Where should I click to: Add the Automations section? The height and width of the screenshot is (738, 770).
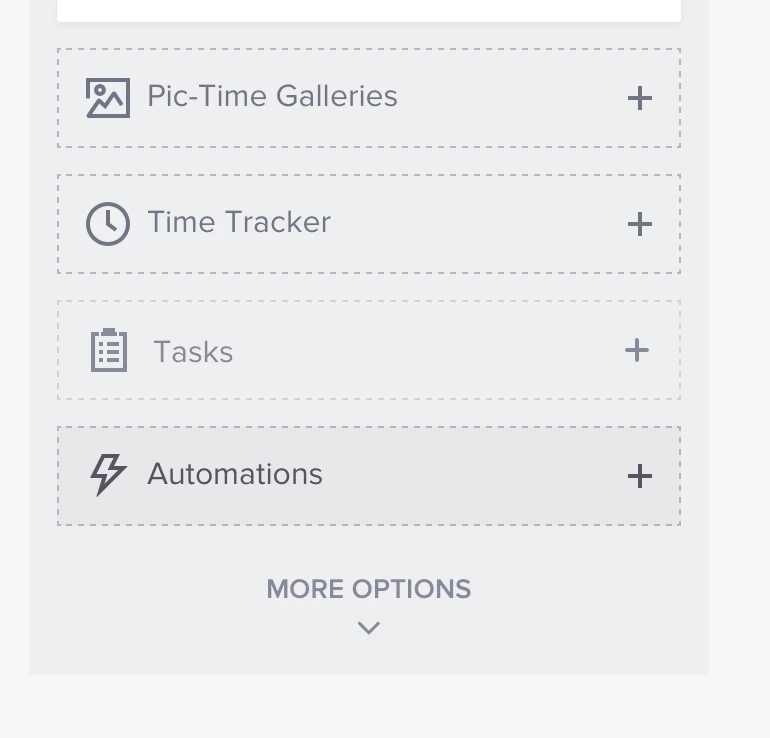click(x=639, y=476)
